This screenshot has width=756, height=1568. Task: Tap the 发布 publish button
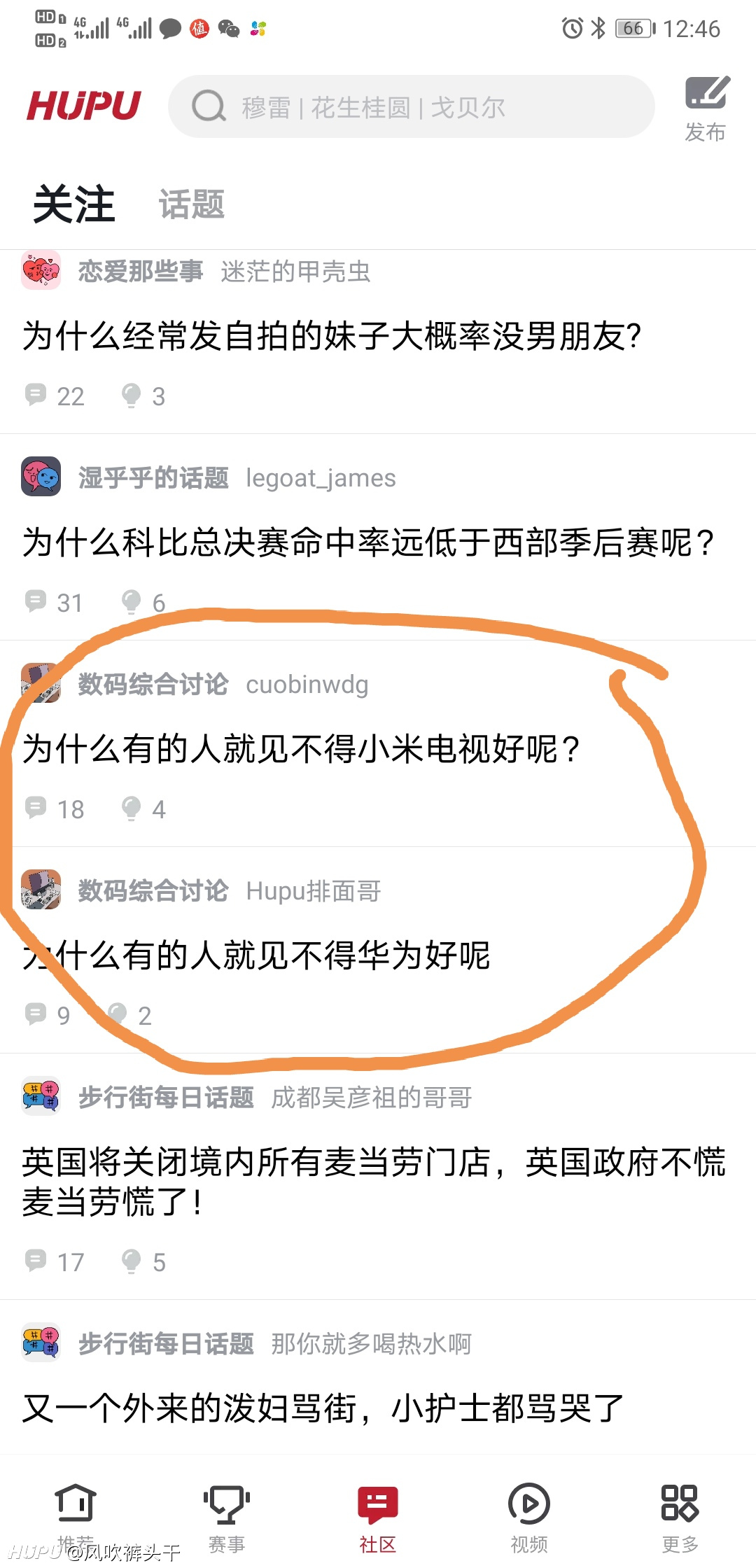706,109
